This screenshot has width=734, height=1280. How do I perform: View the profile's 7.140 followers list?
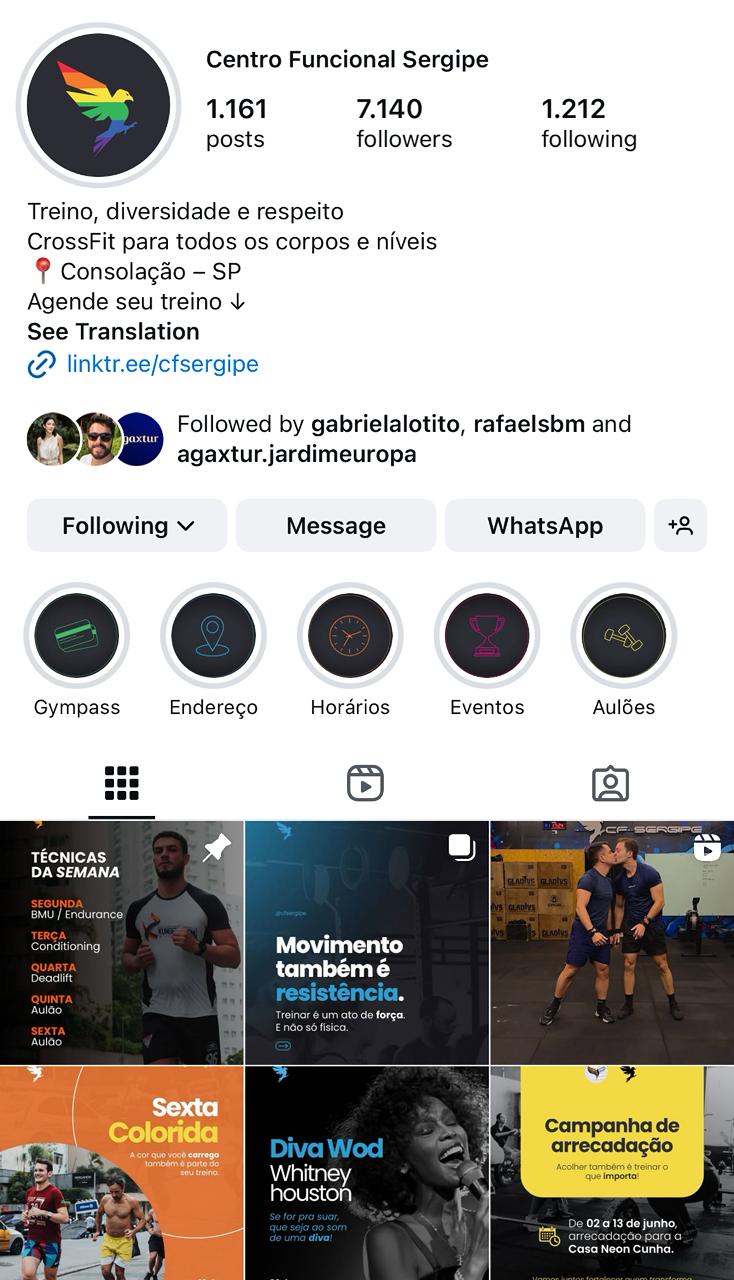404,123
